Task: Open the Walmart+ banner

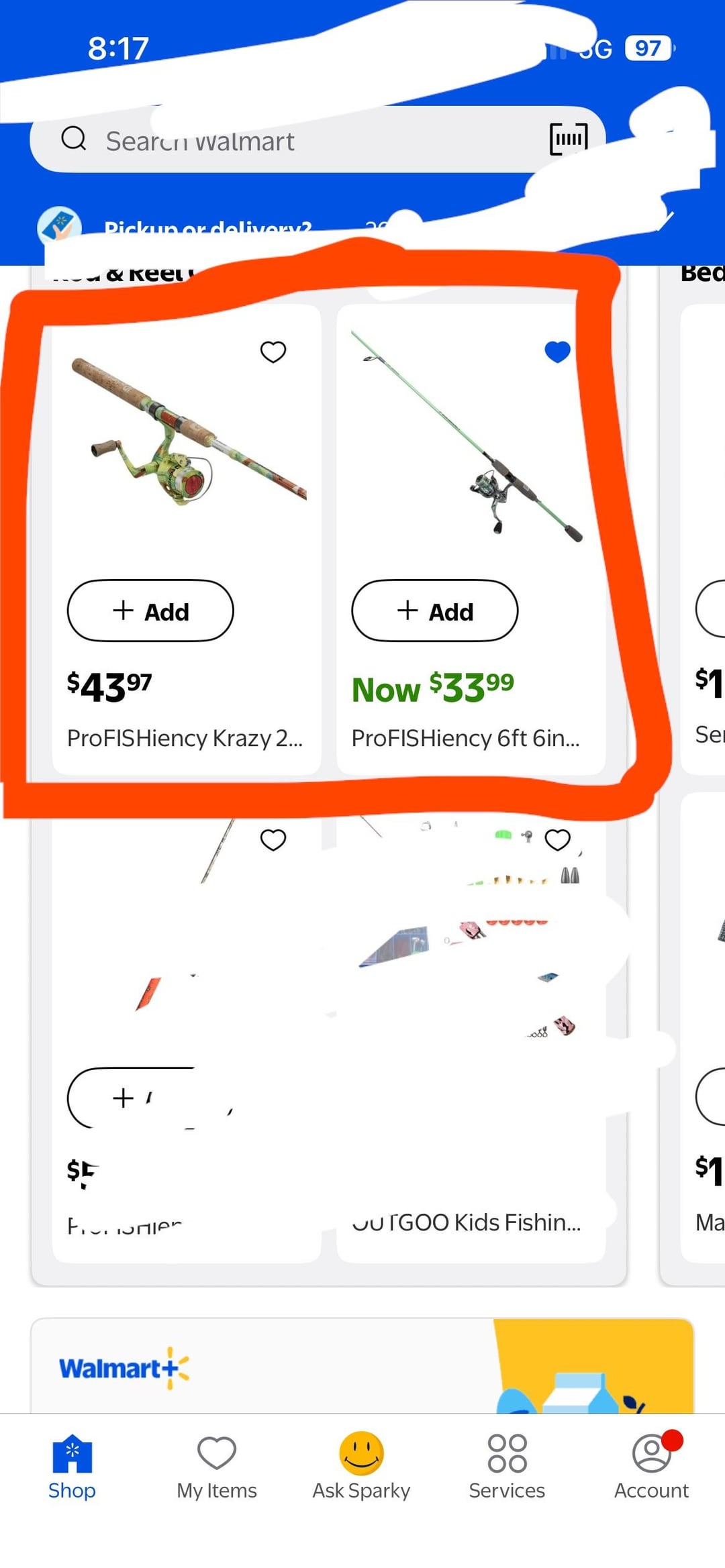Action: [x=362, y=1367]
